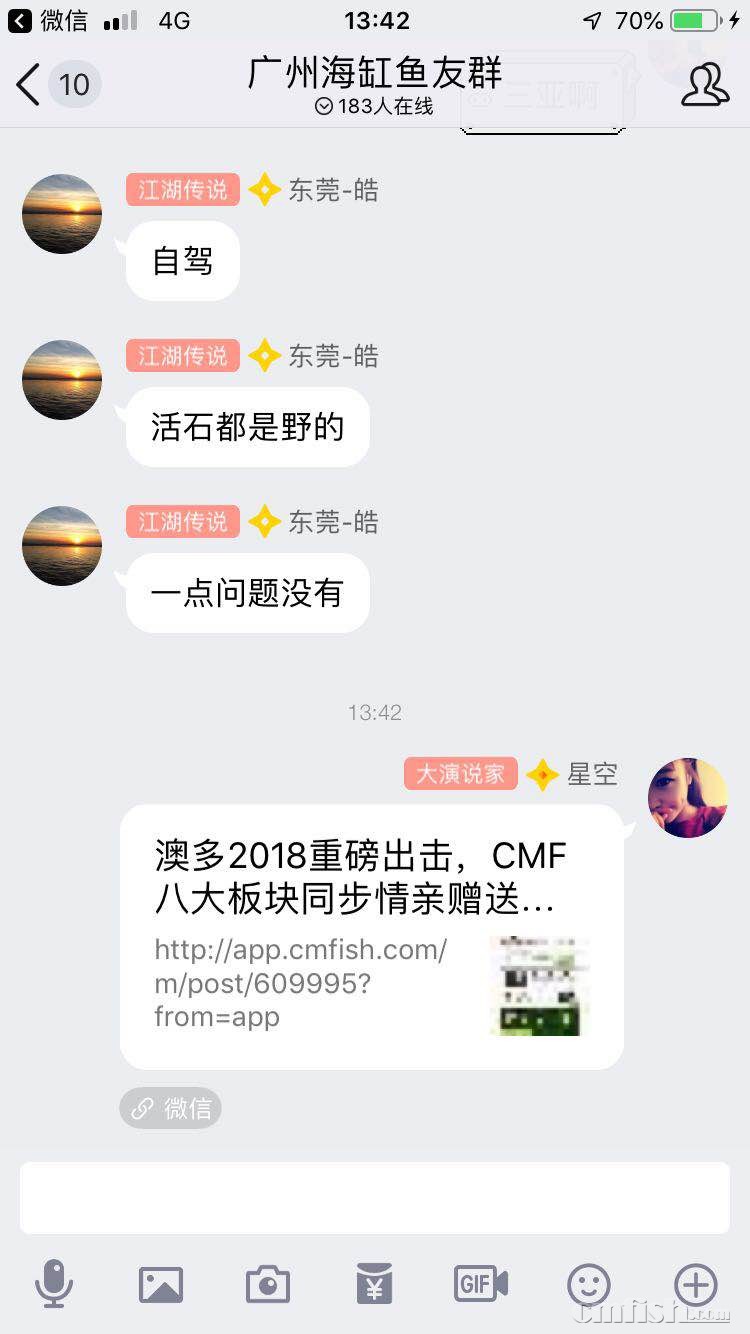
Task: Pick a photo from the gallery
Action: click(x=161, y=1284)
